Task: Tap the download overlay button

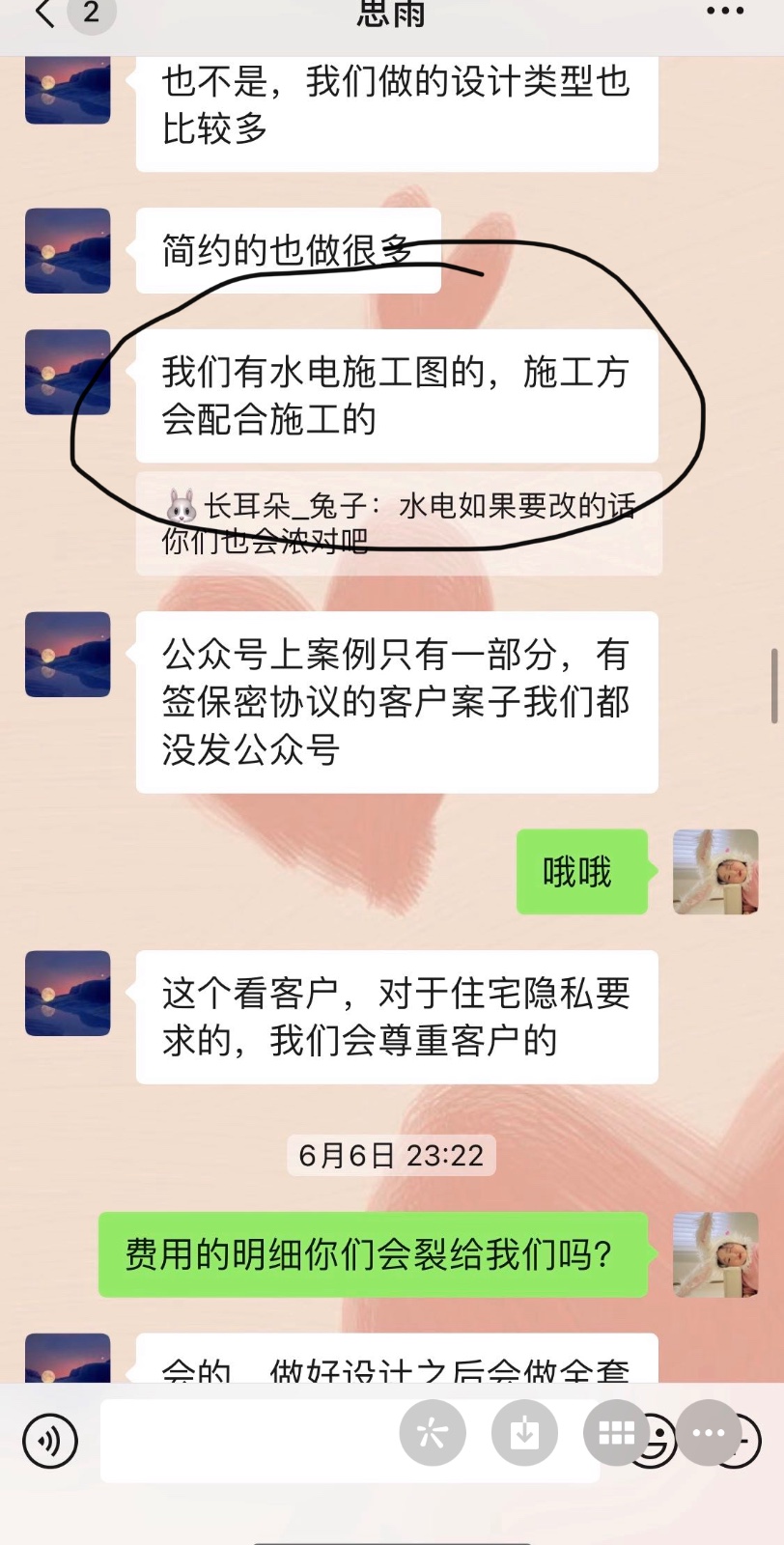Action: click(524, 1433)
